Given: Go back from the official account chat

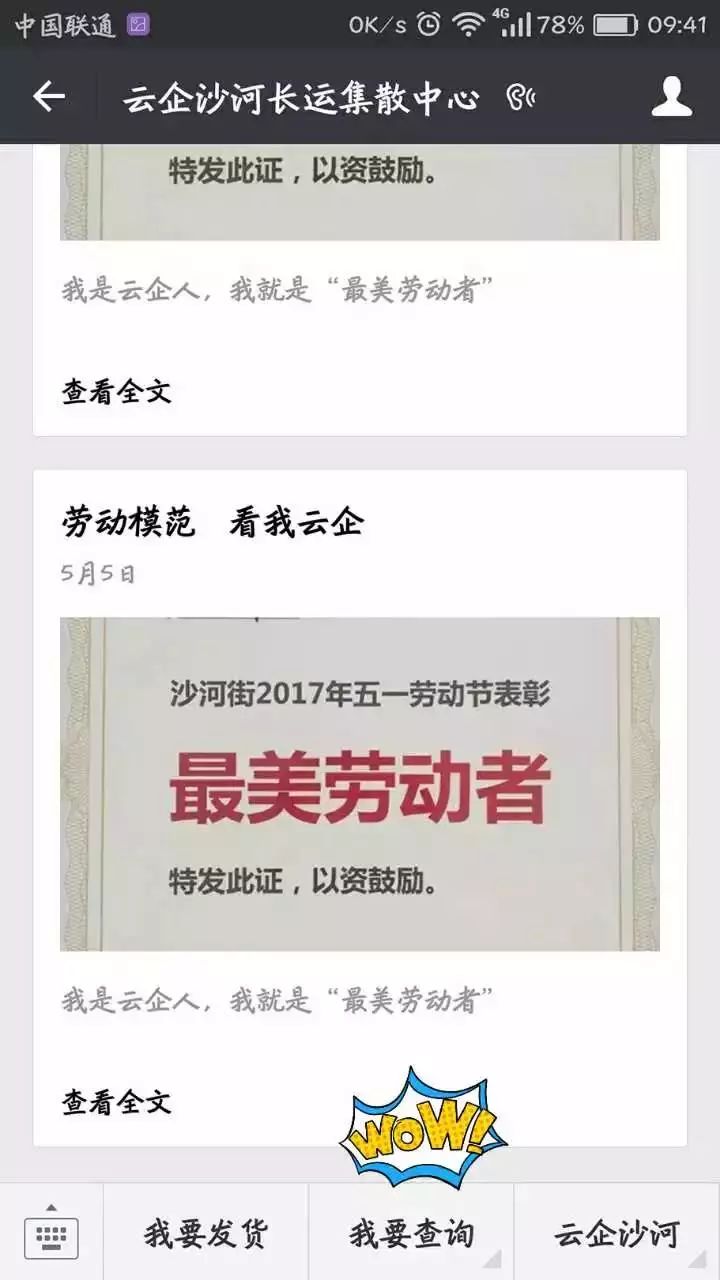Looking at the screenshot, I should pos(48,97).
